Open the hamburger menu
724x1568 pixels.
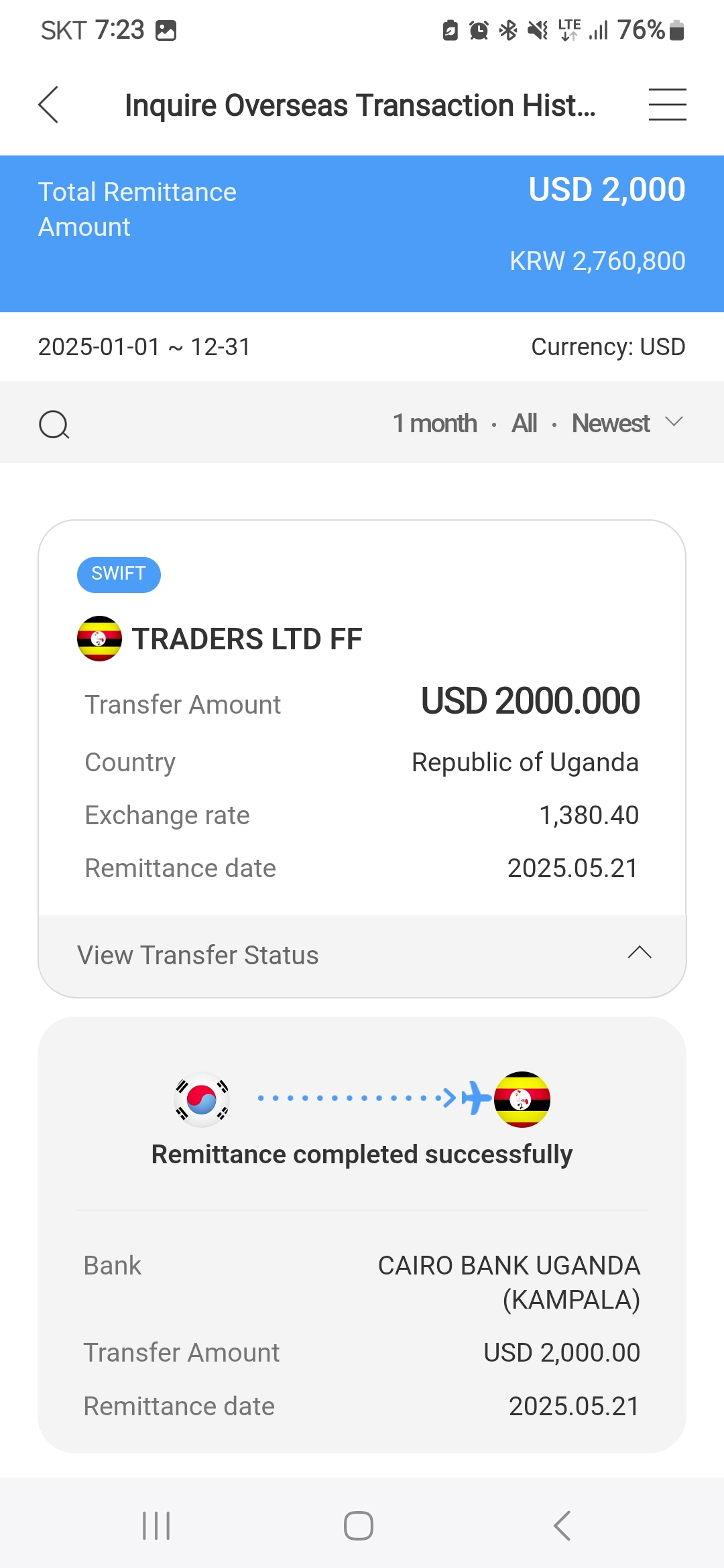click(x=667, y=105)
